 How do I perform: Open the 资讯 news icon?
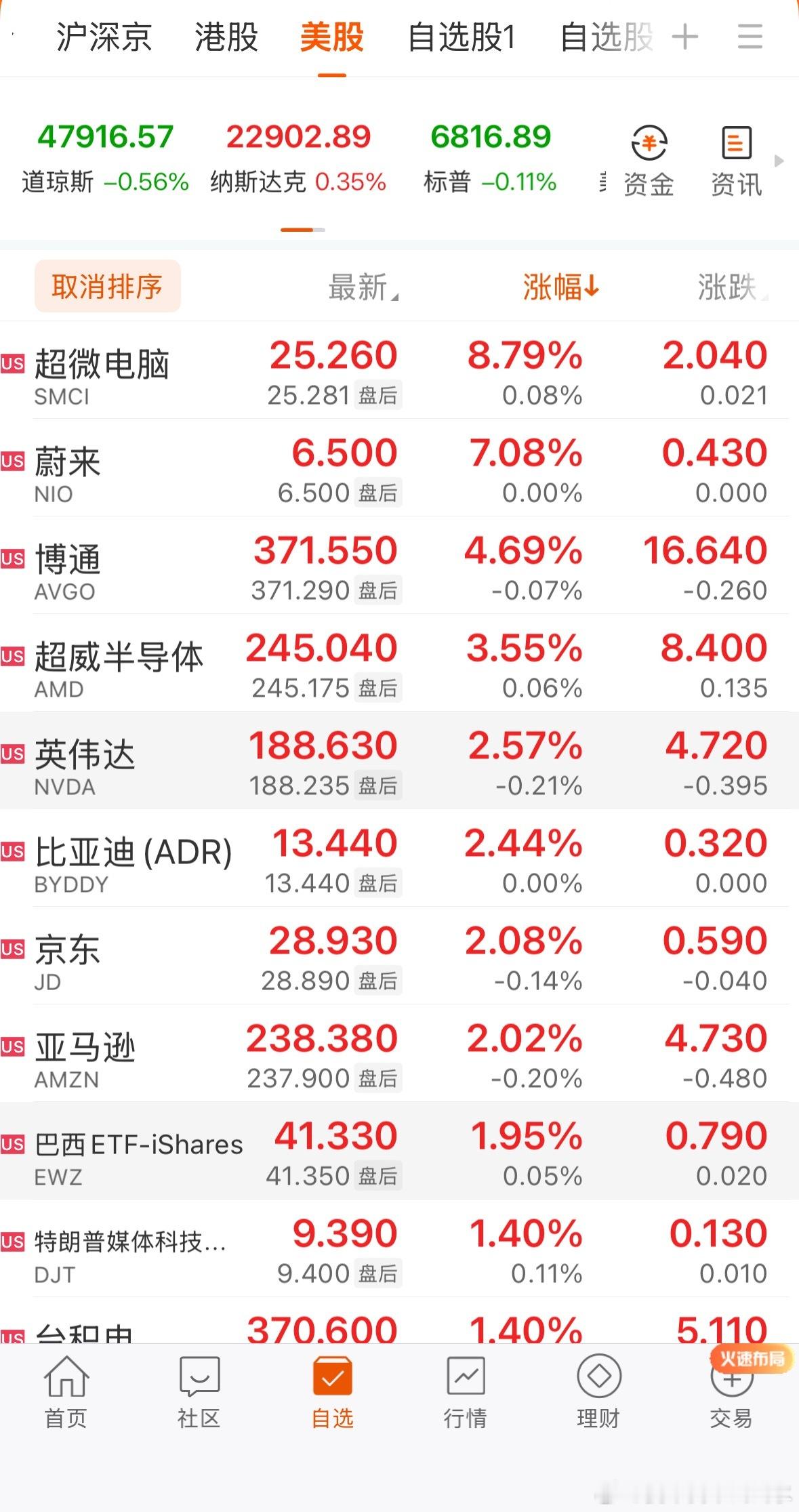click(736, 156)
